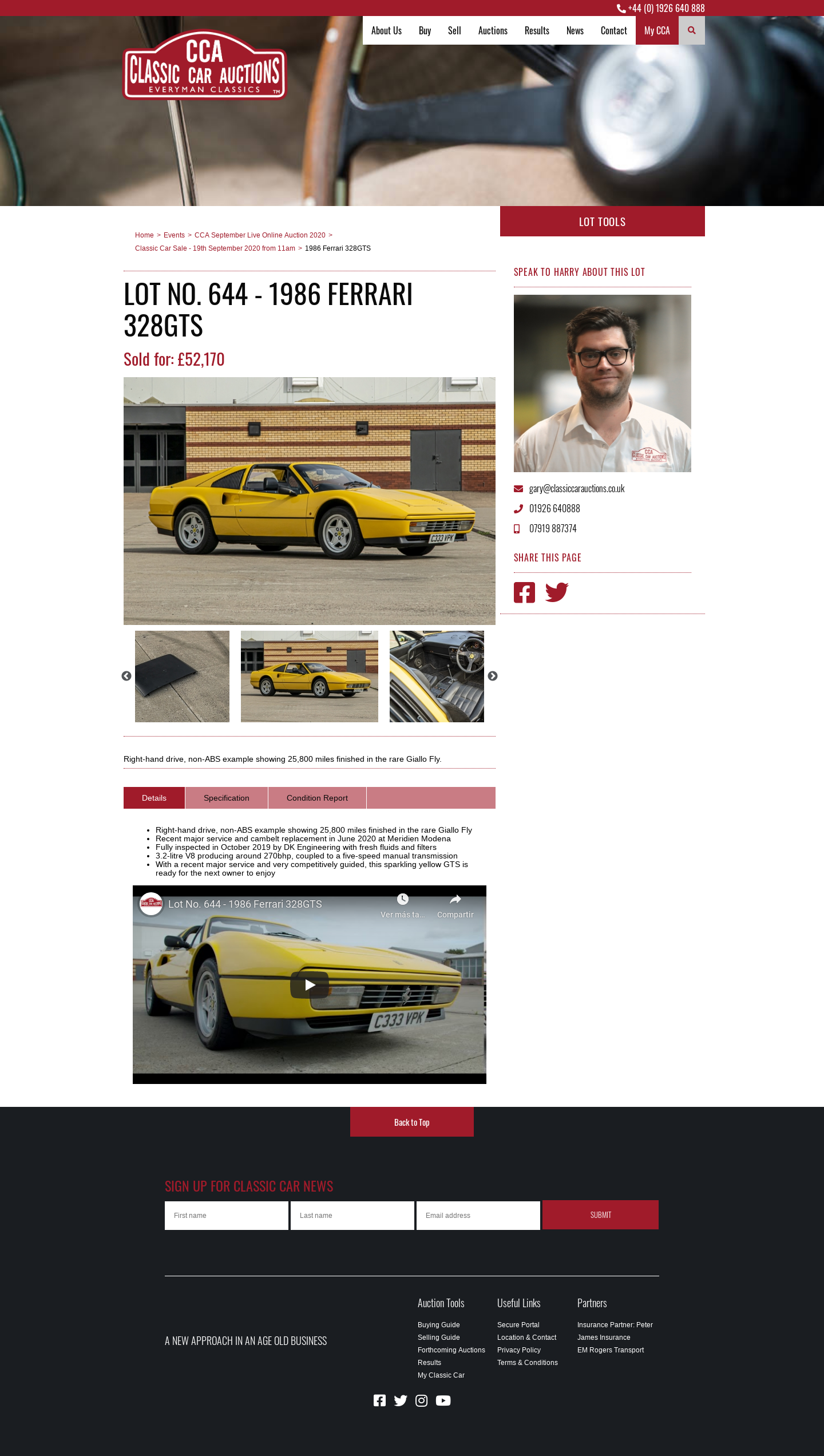
Task: Focus the Email address field
Action: [478, 1215]
